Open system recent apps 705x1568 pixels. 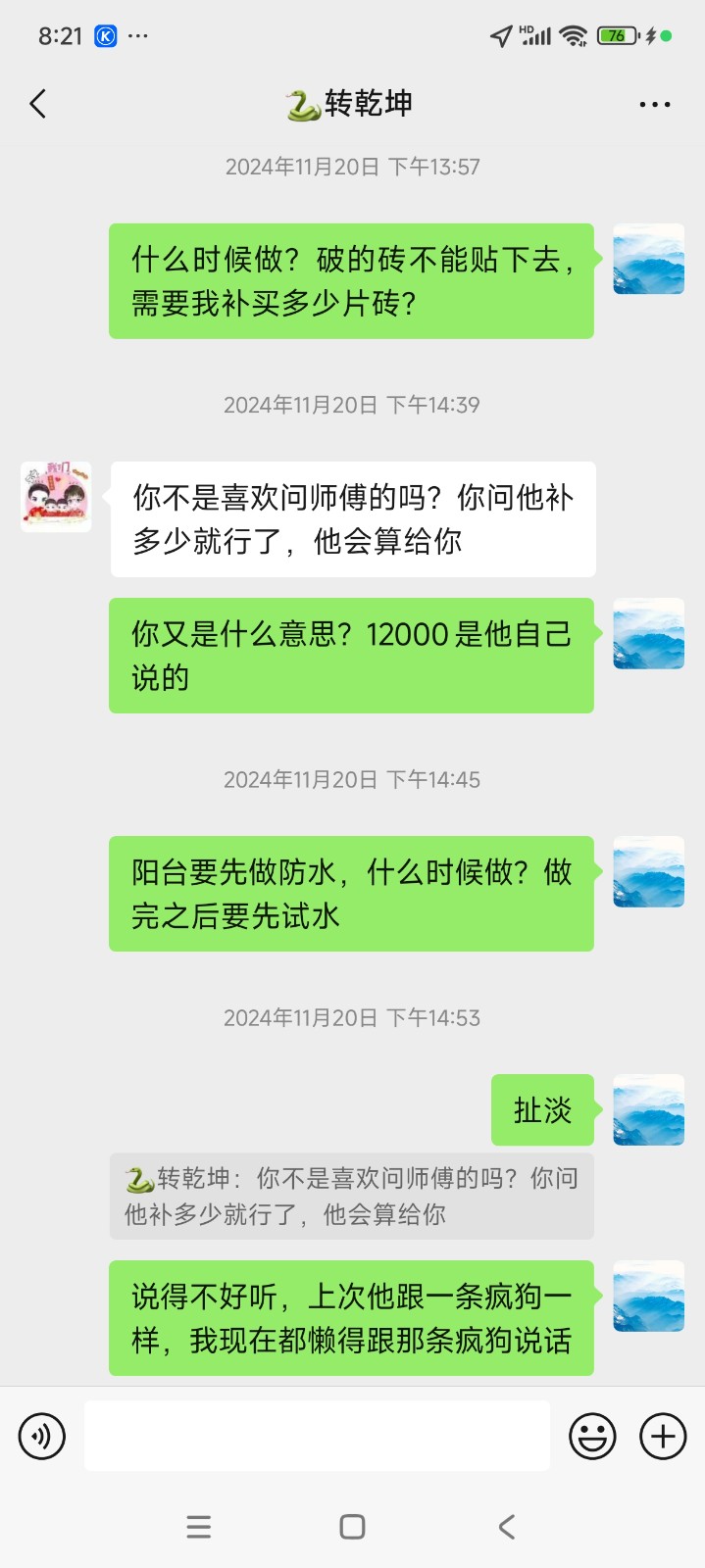point(199,1527)
